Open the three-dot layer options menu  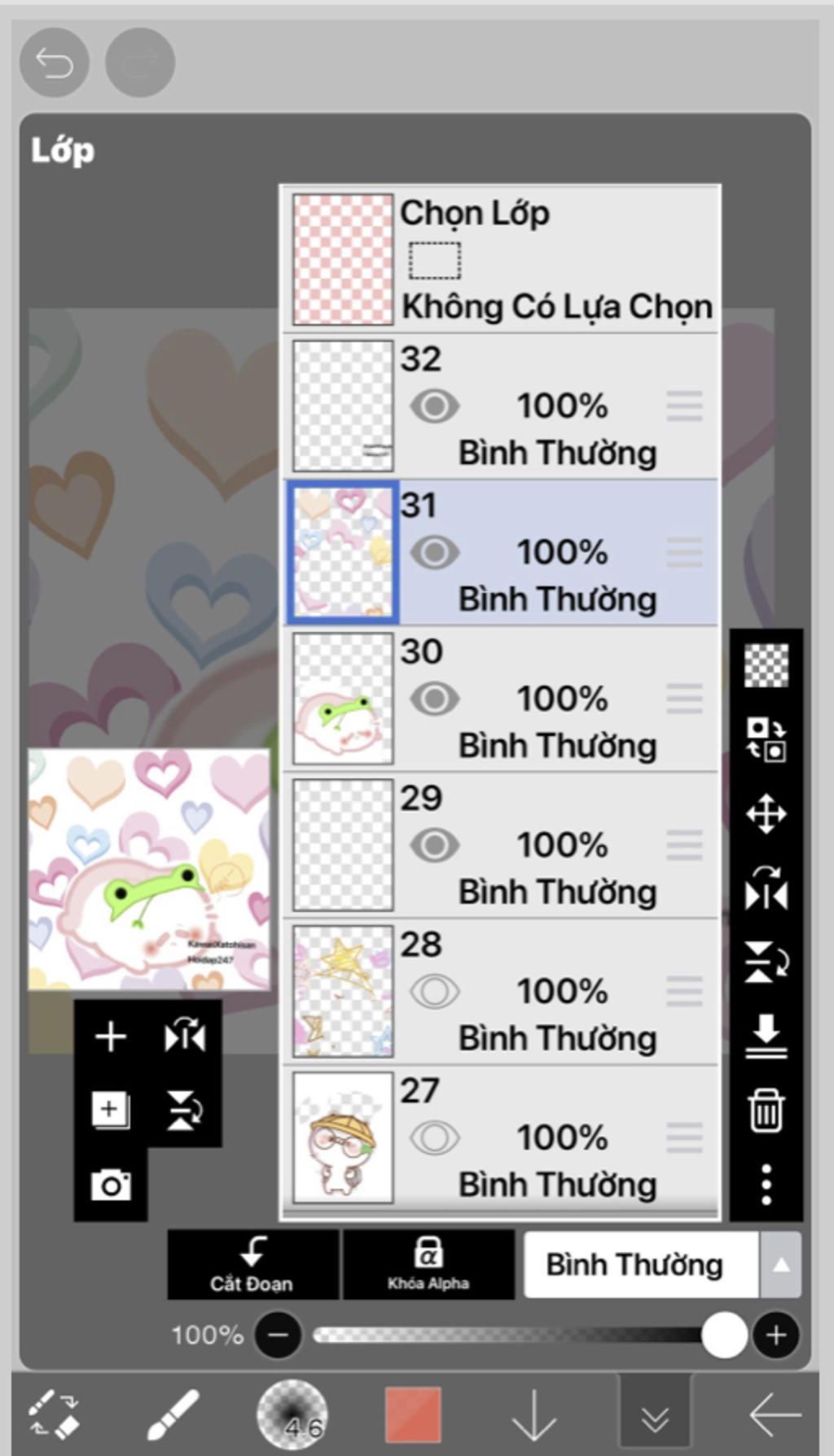pos(766,1184)
